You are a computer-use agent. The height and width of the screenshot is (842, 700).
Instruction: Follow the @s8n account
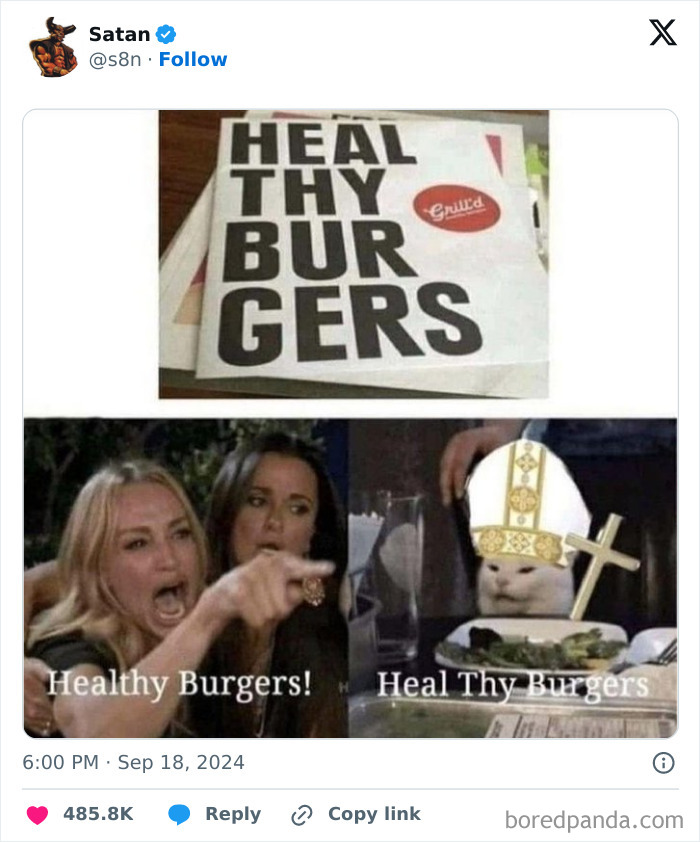point(193,59)
